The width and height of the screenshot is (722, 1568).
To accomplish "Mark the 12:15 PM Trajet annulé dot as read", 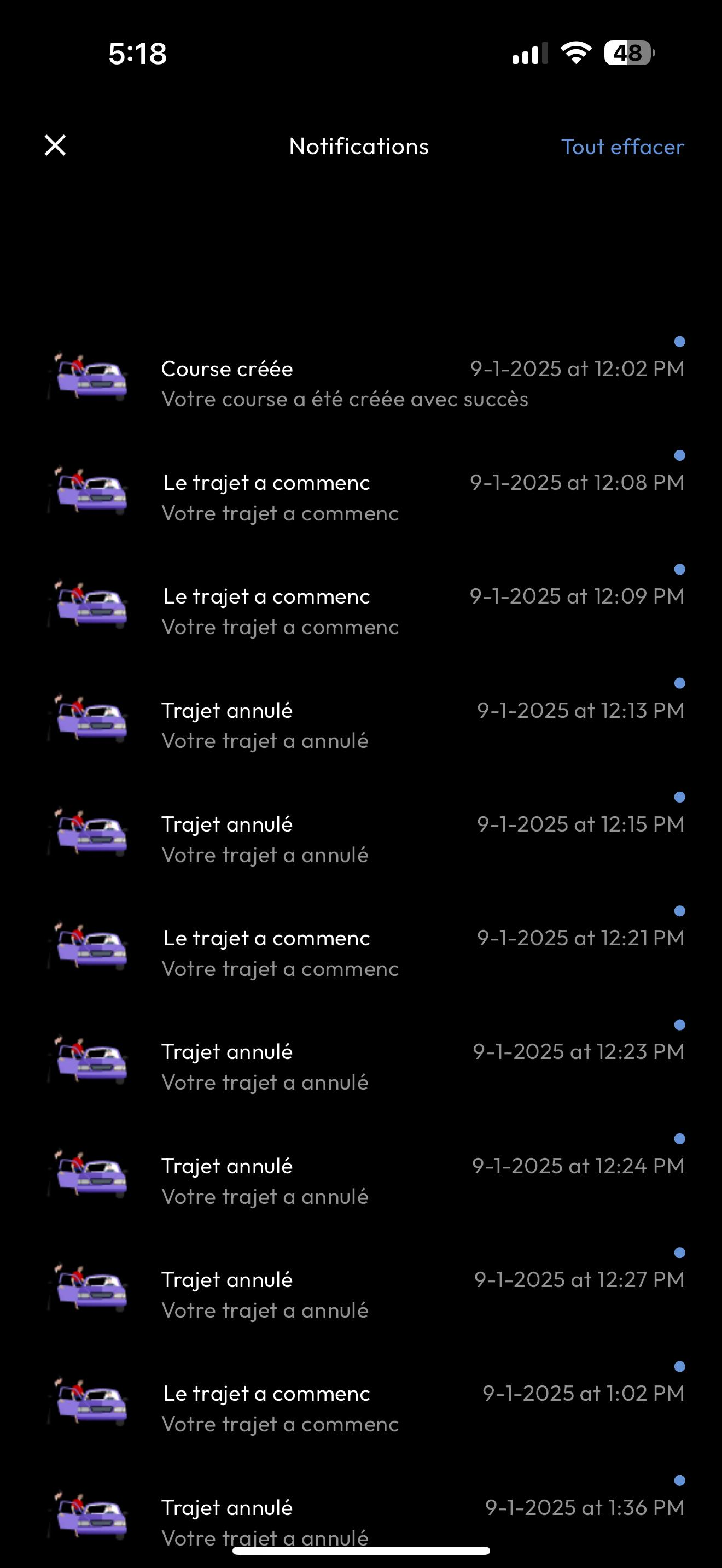I will click(680, 797).
